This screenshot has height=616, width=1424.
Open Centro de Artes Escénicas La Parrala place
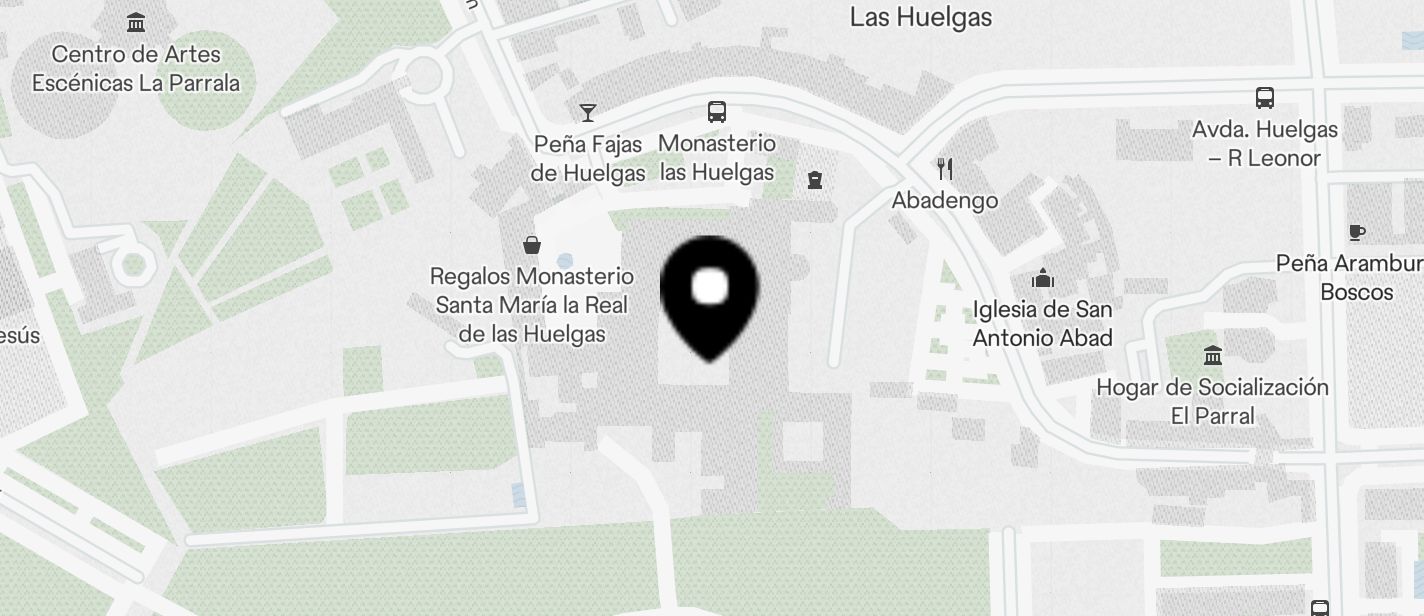click(136, 23)
